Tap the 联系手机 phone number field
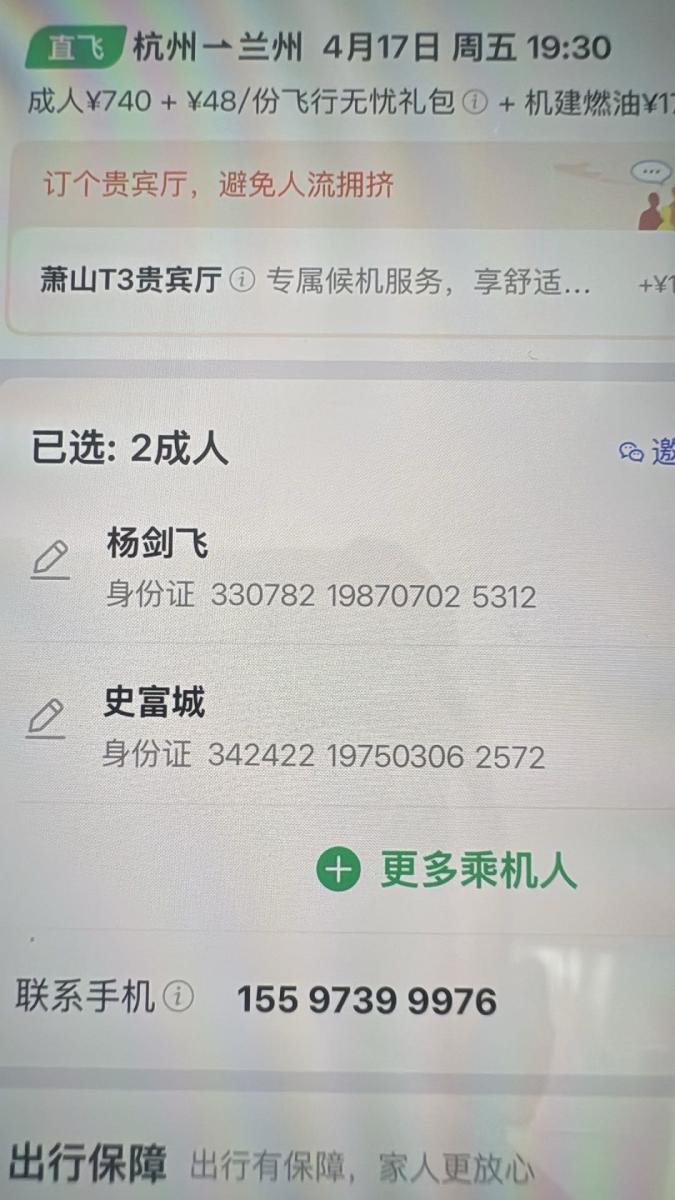Viewport: 675px width, 1200px height. click(366, 1000)
